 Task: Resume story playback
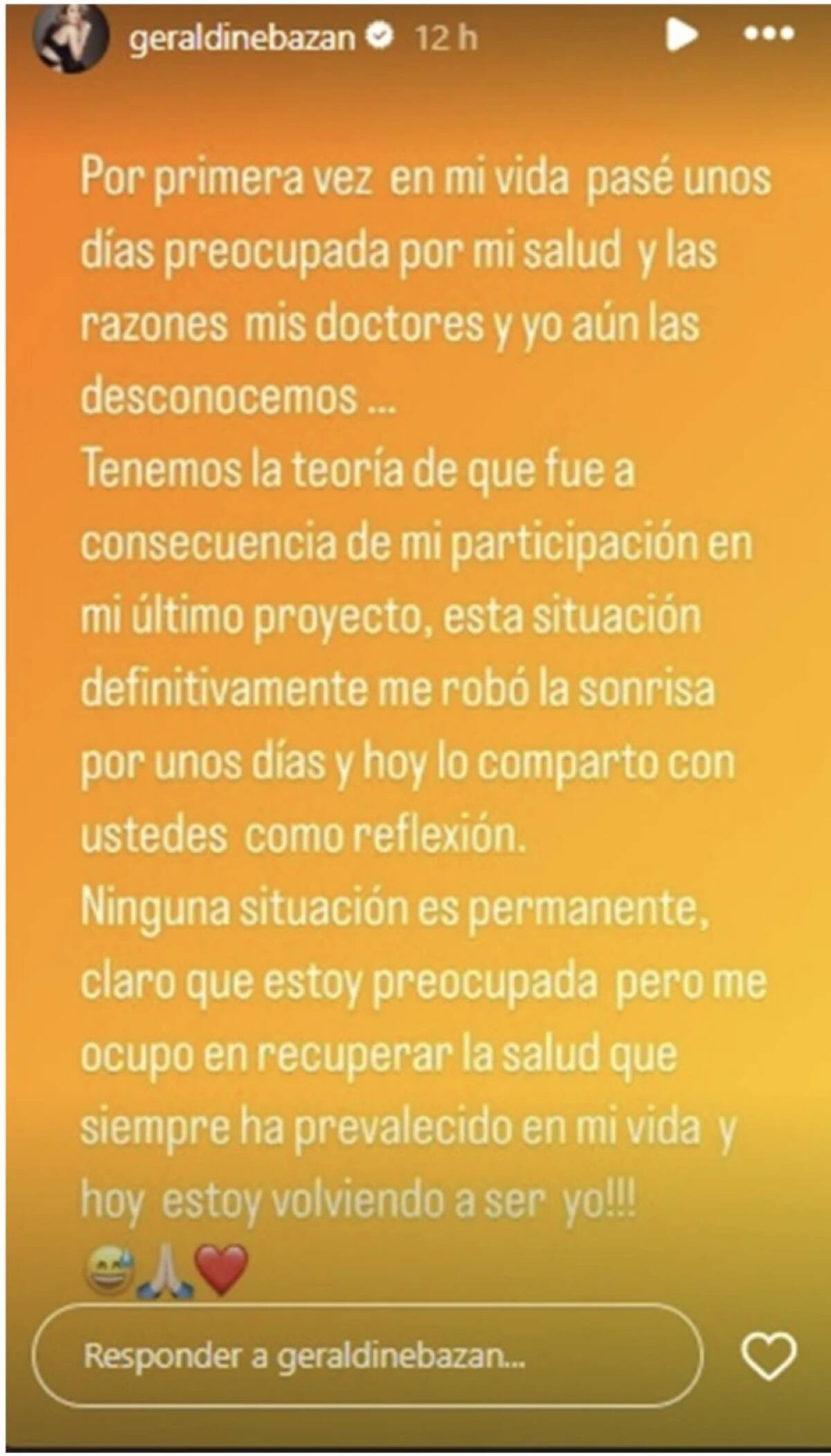tap(681, 34)
